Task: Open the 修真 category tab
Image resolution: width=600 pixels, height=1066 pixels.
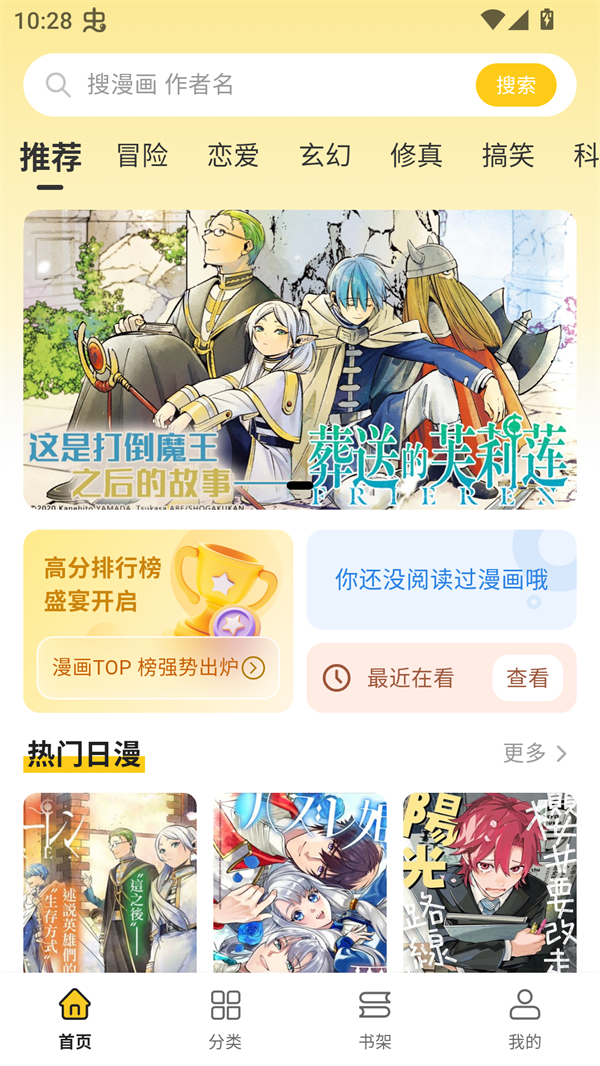Action: pos(416,156)
